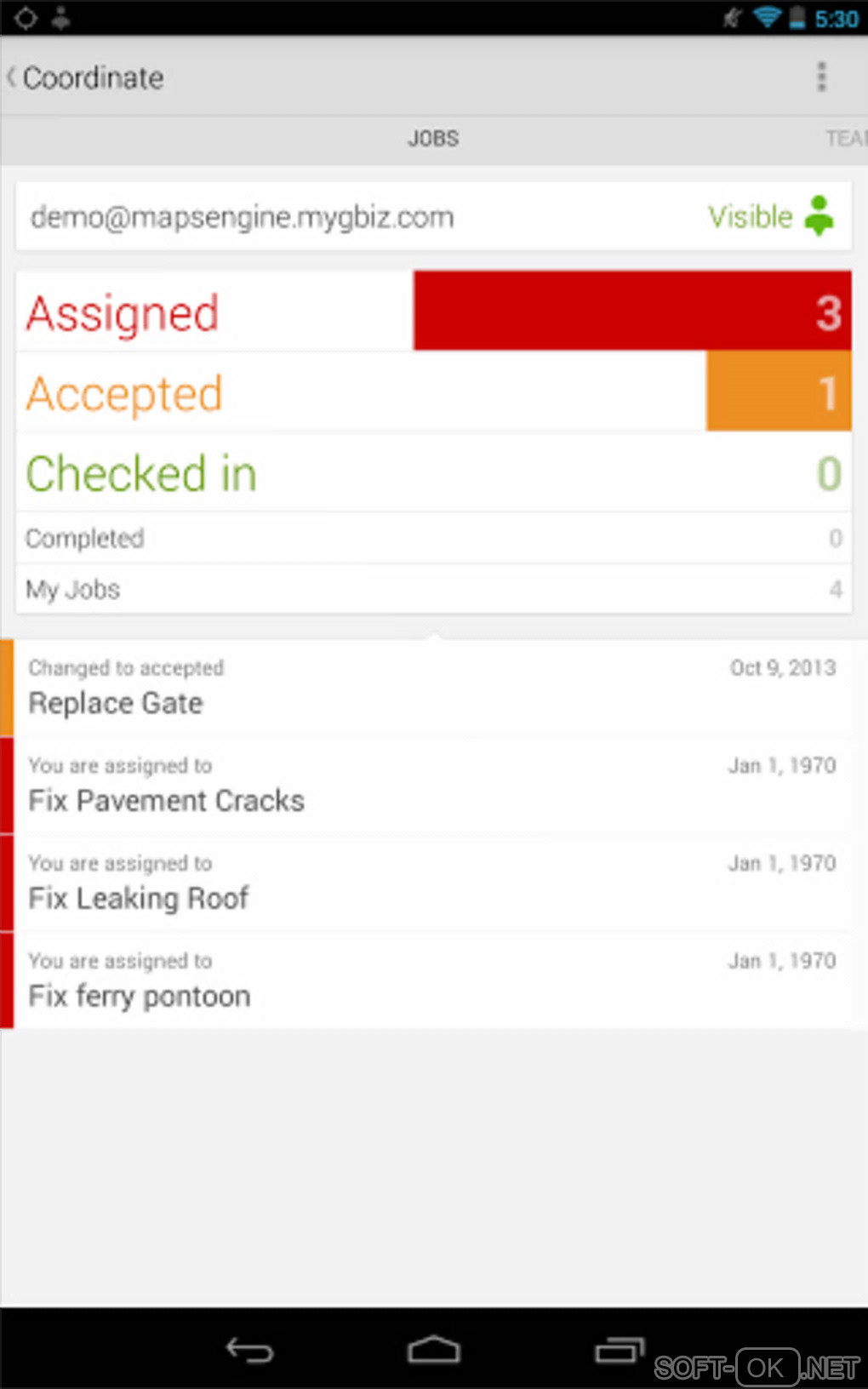Open the Fix ferry pontoon job
Viewport: 868px width, 1389px height.
point(433,980)
